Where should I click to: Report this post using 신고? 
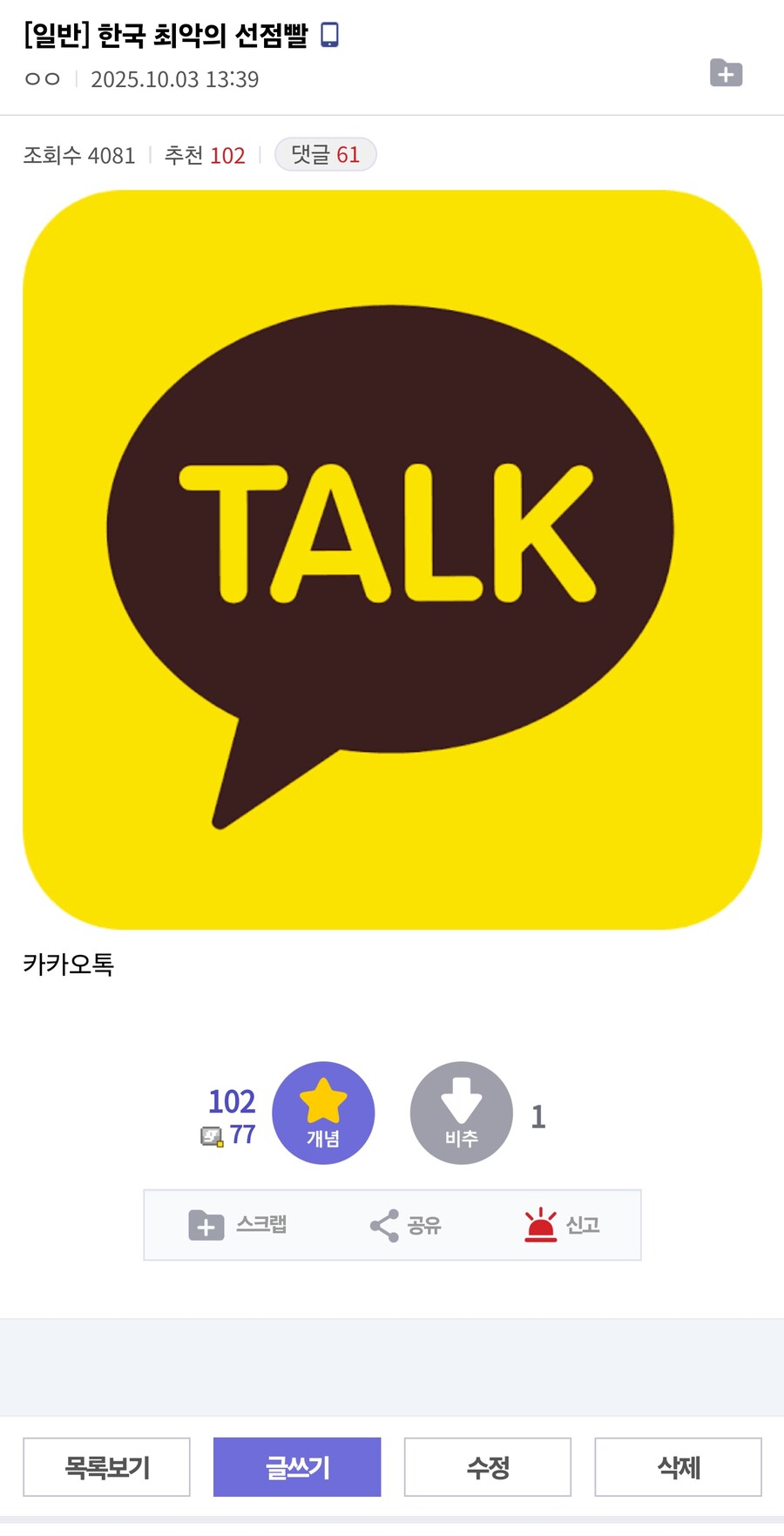(562, 1225)
